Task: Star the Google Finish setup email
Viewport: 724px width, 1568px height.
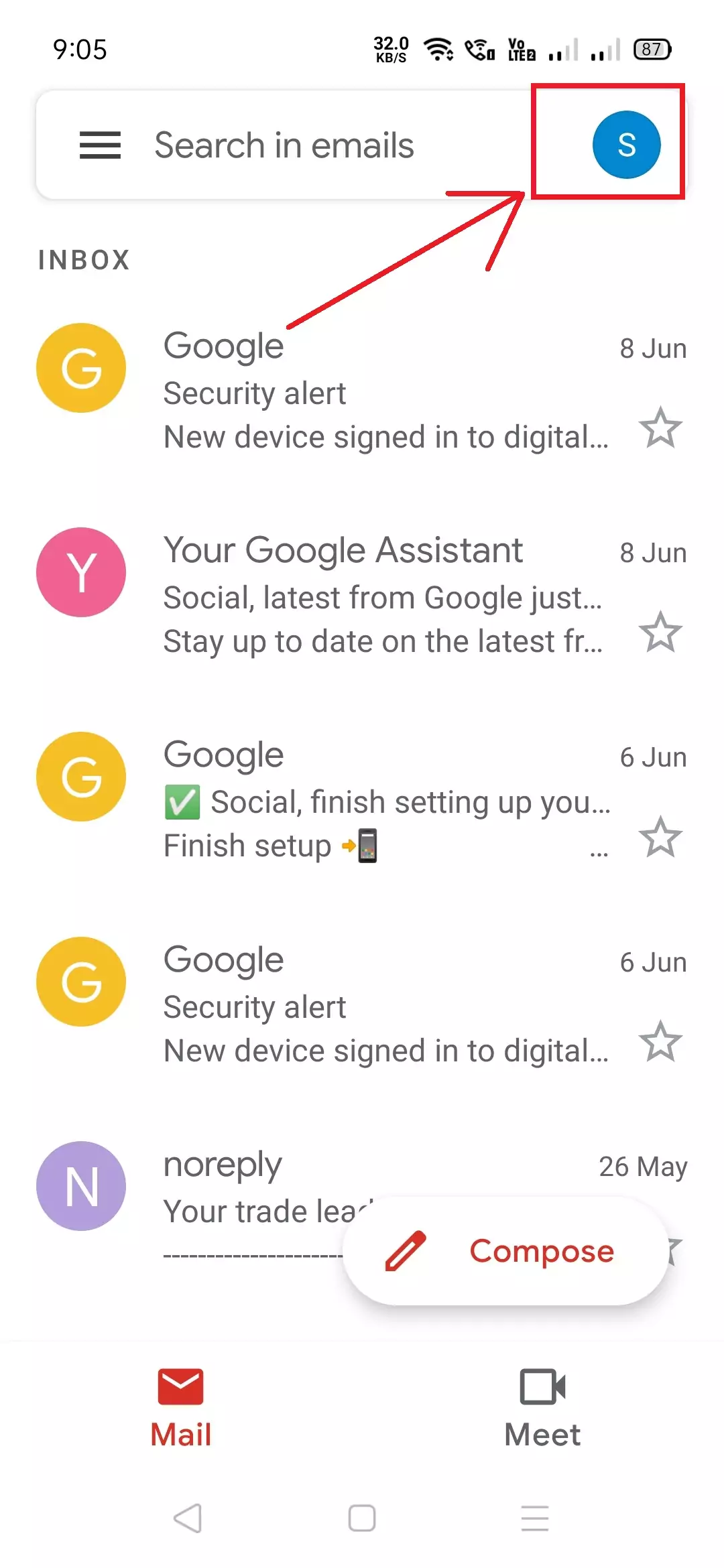Action: [x=660, y=837]
